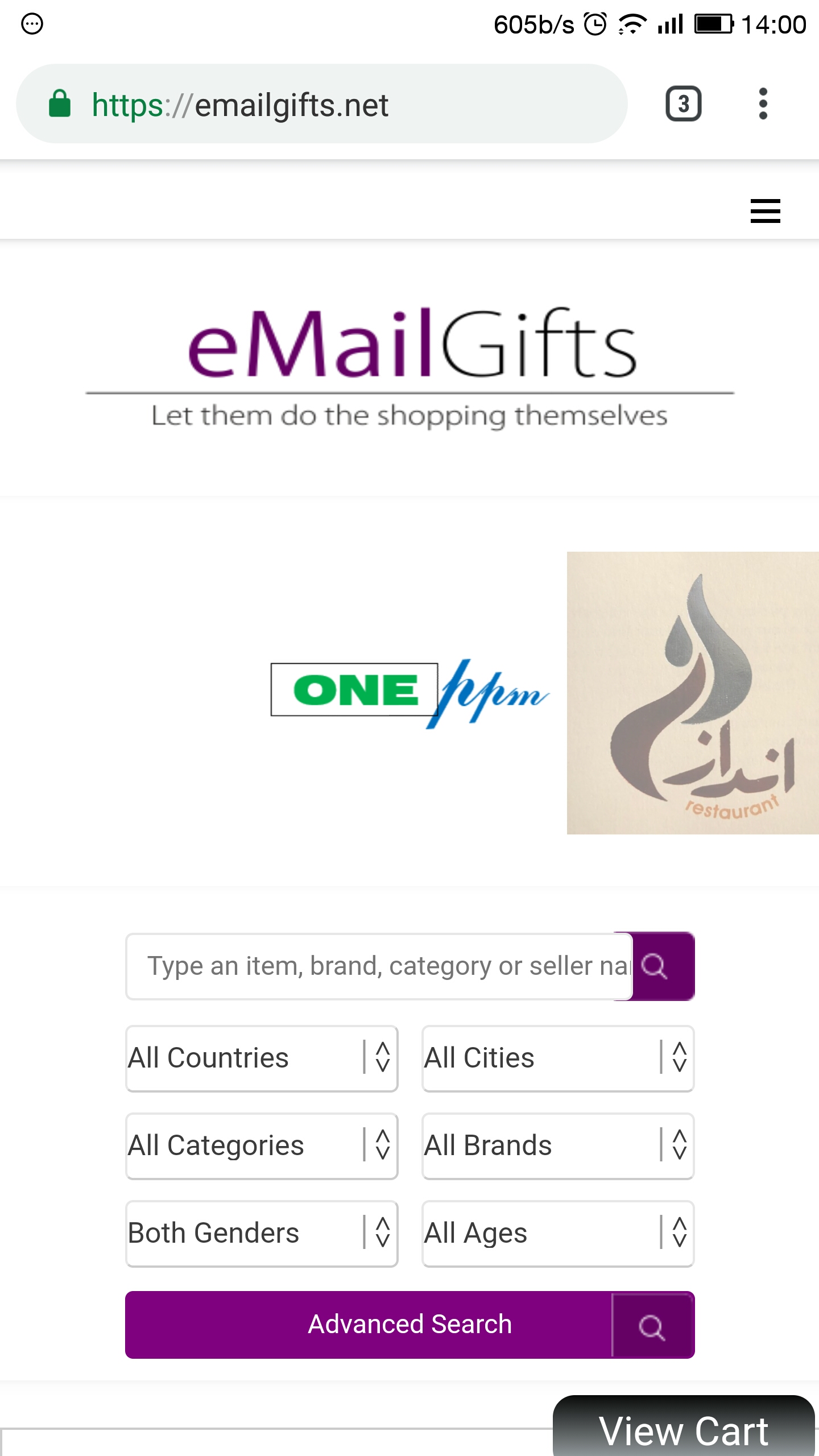
Task: Run the Advanced Search
Action: point(409,1325)
